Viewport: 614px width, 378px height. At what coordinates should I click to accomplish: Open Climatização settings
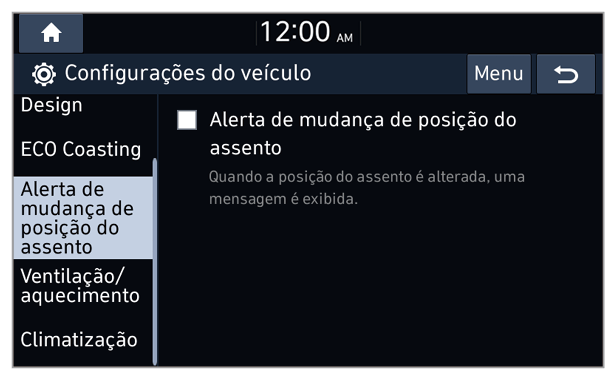click(83, 340)
